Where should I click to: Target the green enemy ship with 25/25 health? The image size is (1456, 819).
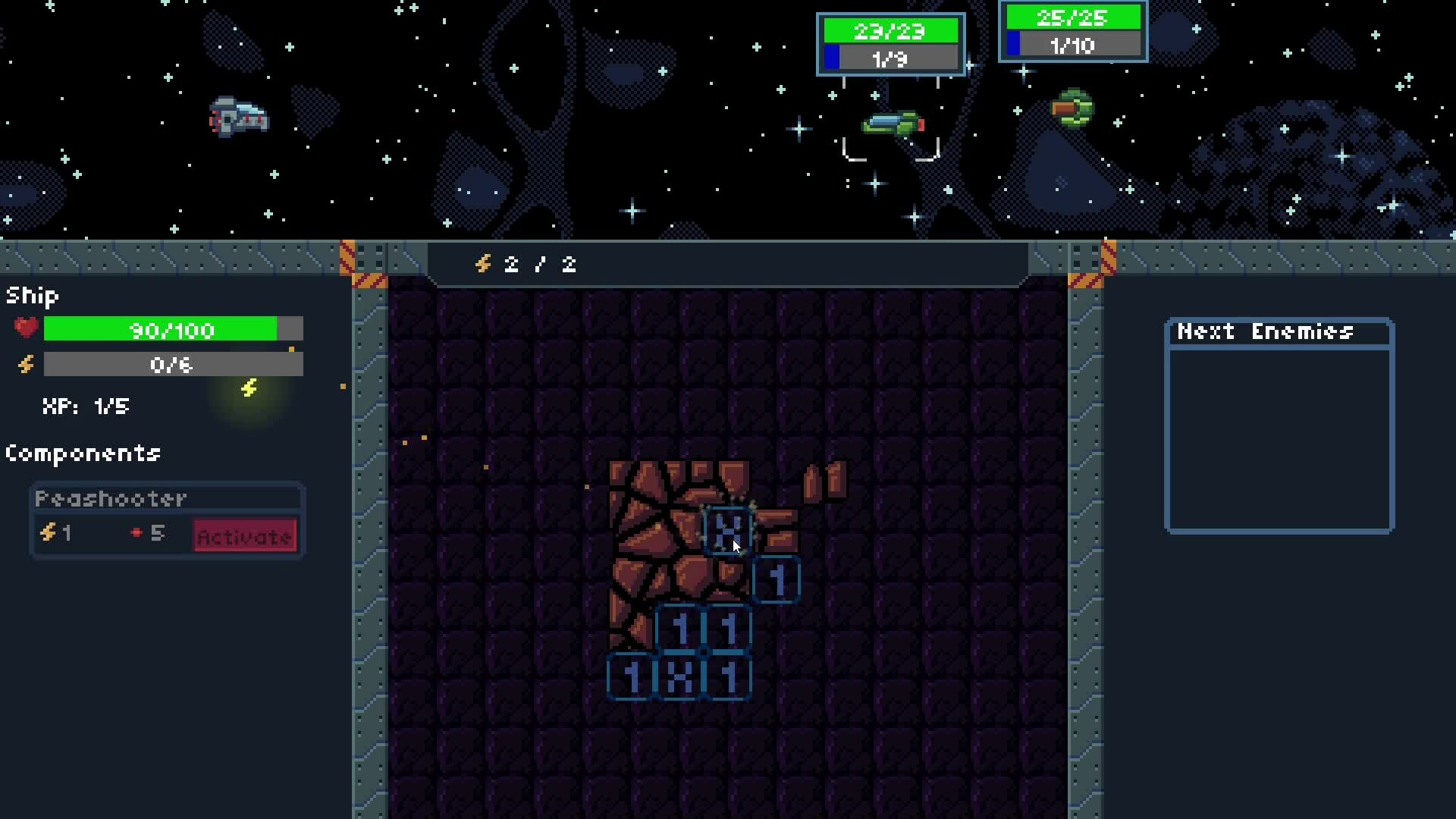point(1072,109)
